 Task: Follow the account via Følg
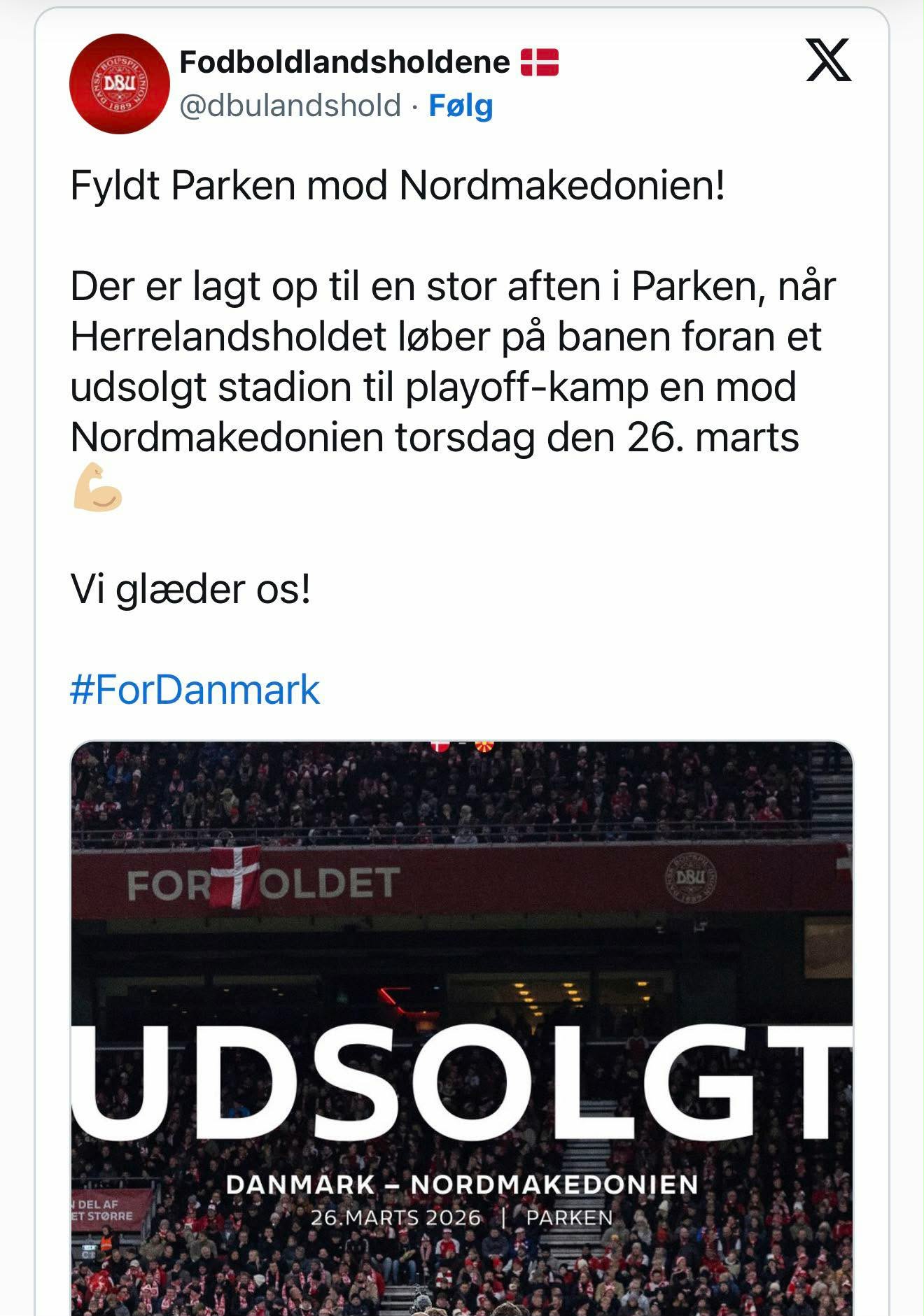[461, 106]
